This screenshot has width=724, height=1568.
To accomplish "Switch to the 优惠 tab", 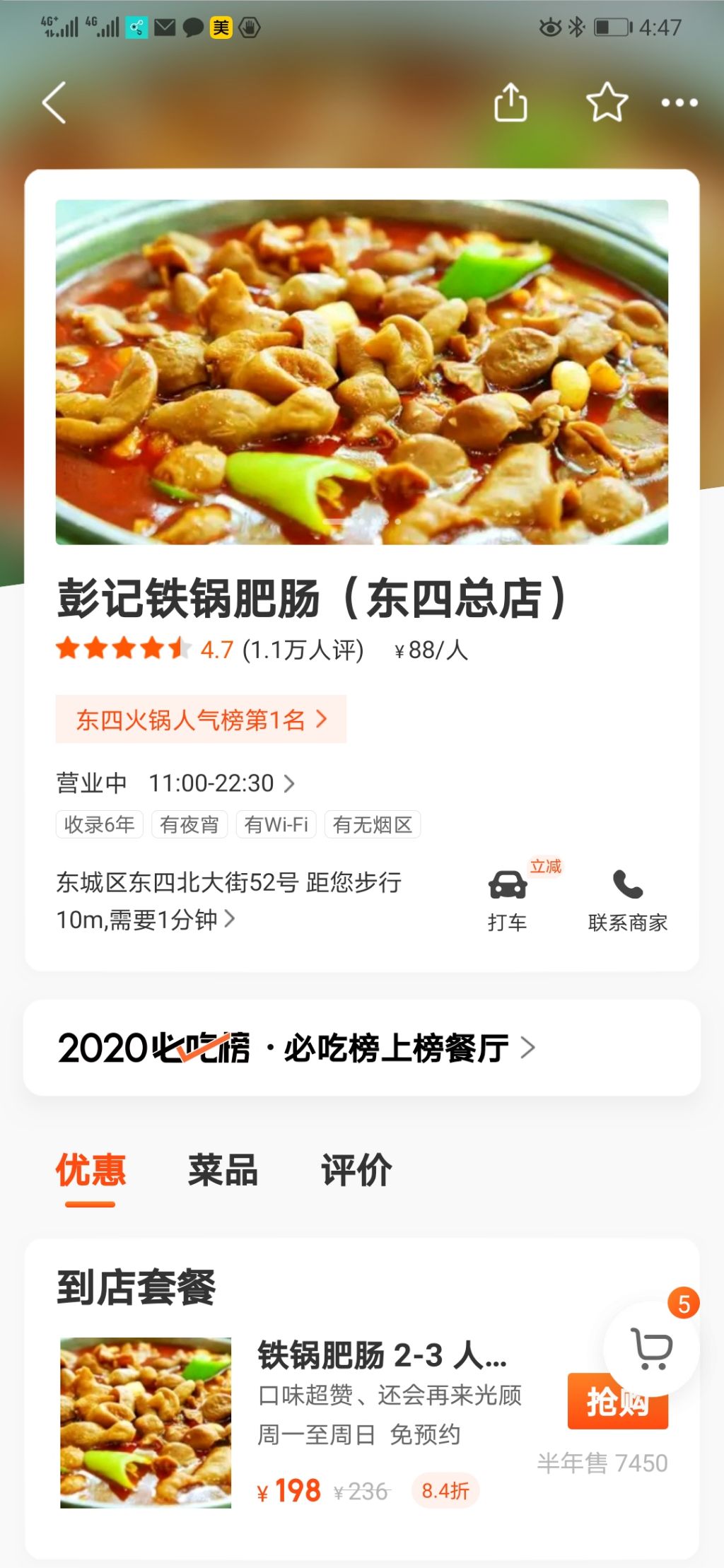I will click(x=90, y=1171).
